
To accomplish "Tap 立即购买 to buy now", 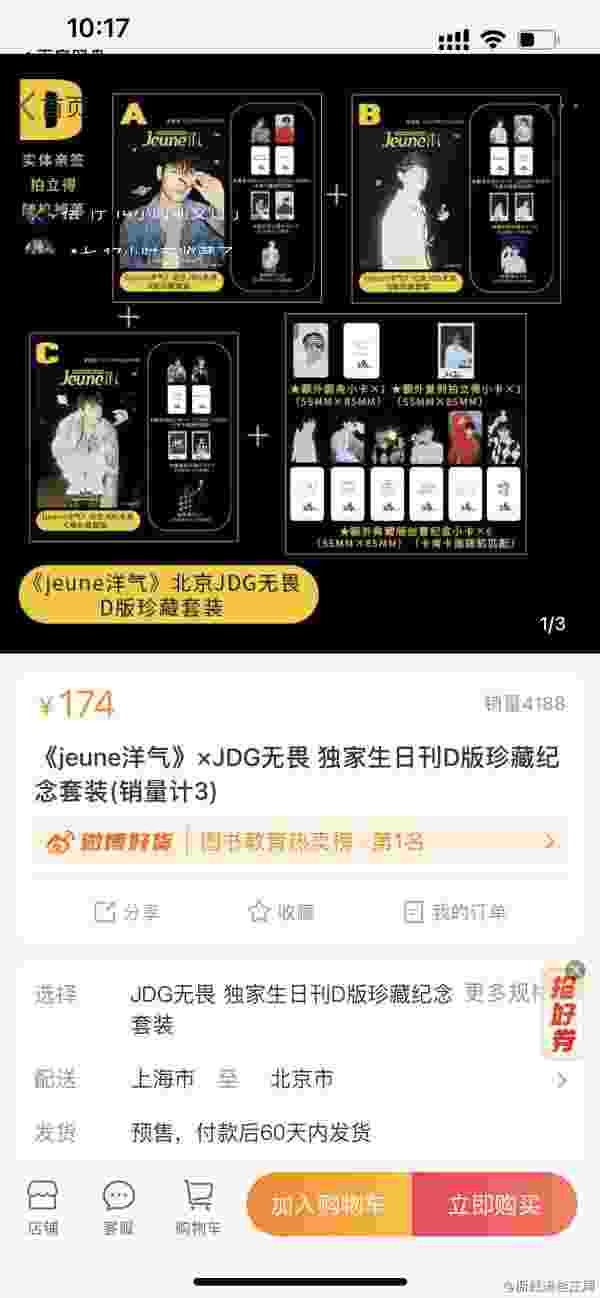I will click(x=494, y=1204).
